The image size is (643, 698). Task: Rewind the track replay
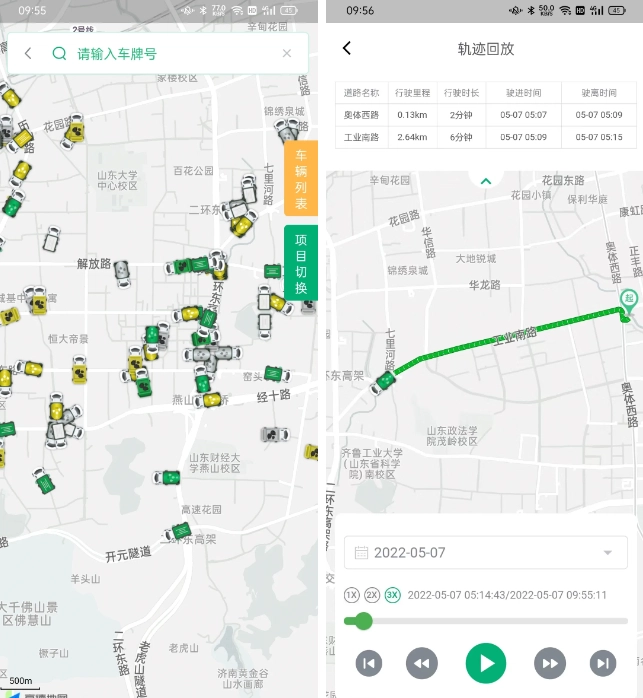click(422, 663)
